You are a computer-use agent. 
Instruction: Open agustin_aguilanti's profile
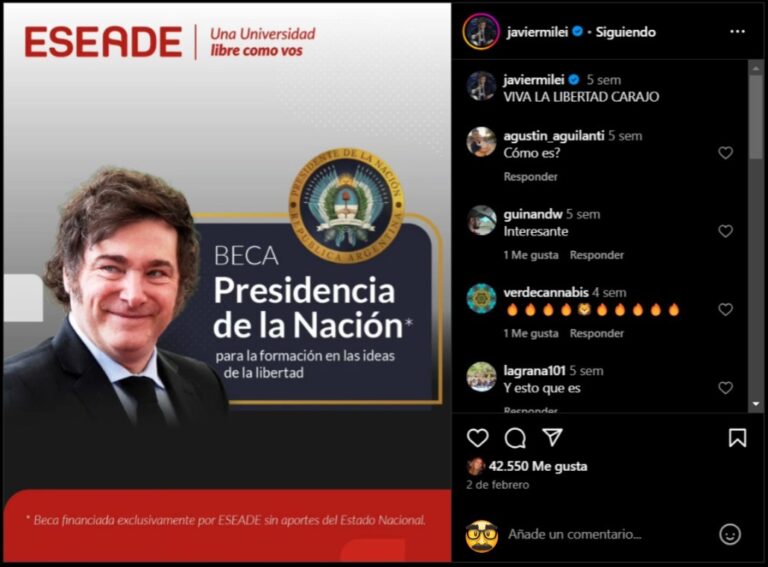pyautogui.click(x=553, y=136)
